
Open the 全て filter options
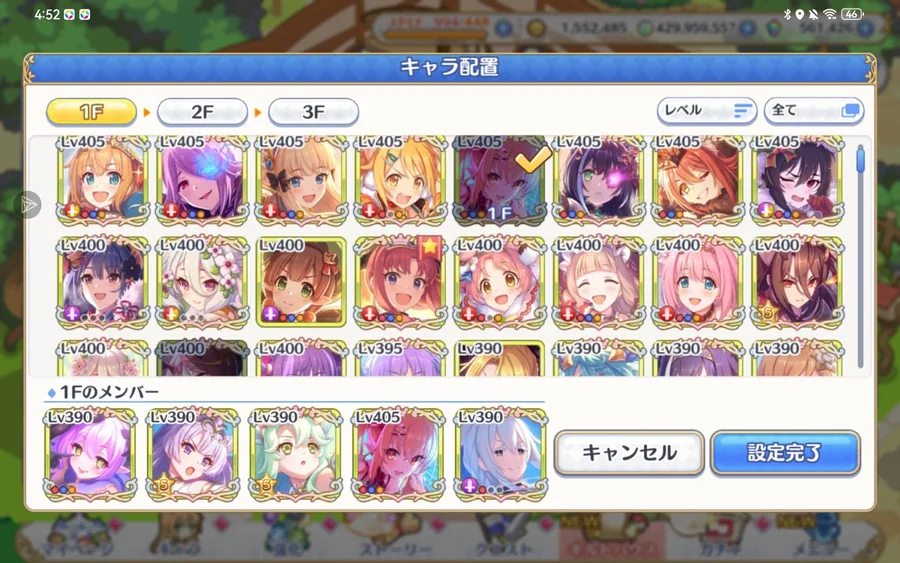(814, 110)
